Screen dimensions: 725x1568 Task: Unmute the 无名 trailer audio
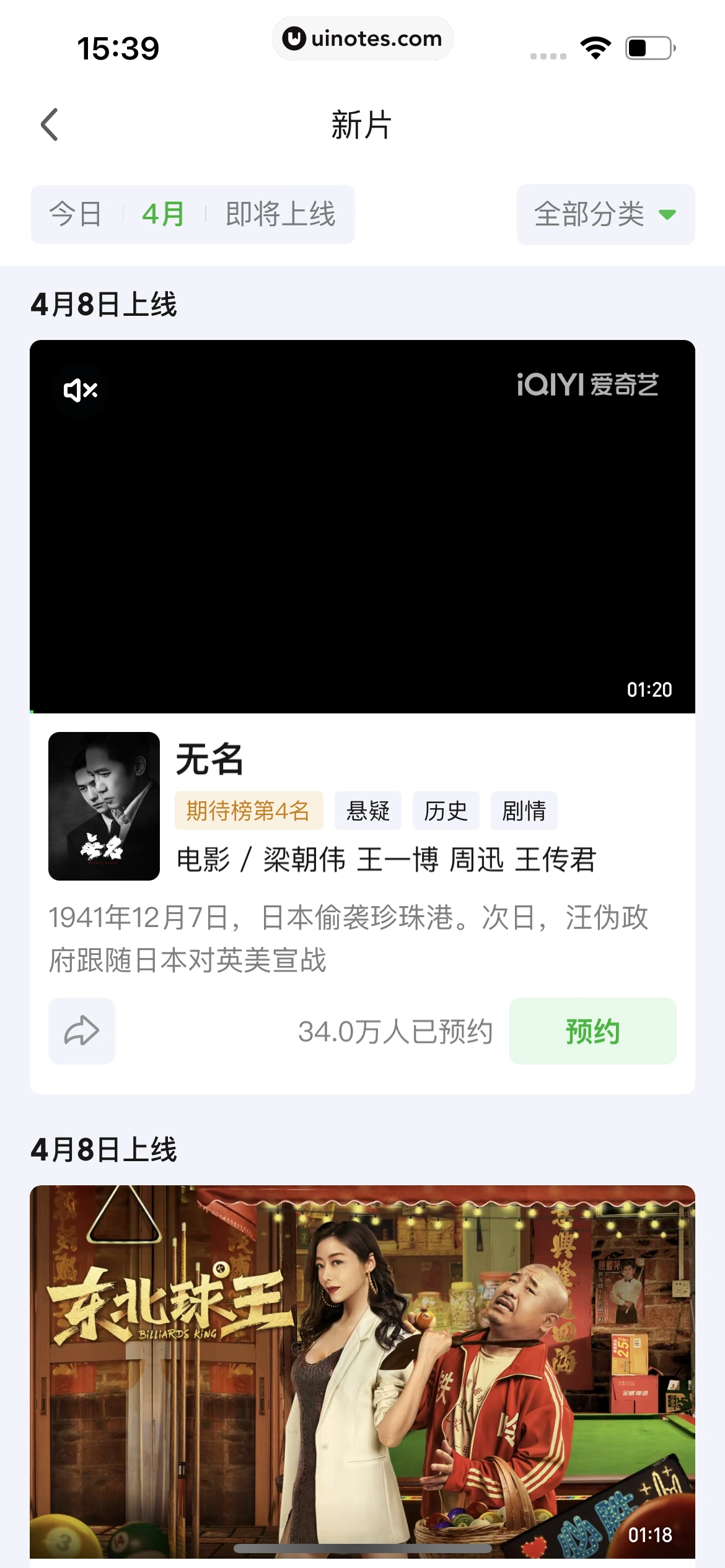pyautogui.click(x=79, y=390)
